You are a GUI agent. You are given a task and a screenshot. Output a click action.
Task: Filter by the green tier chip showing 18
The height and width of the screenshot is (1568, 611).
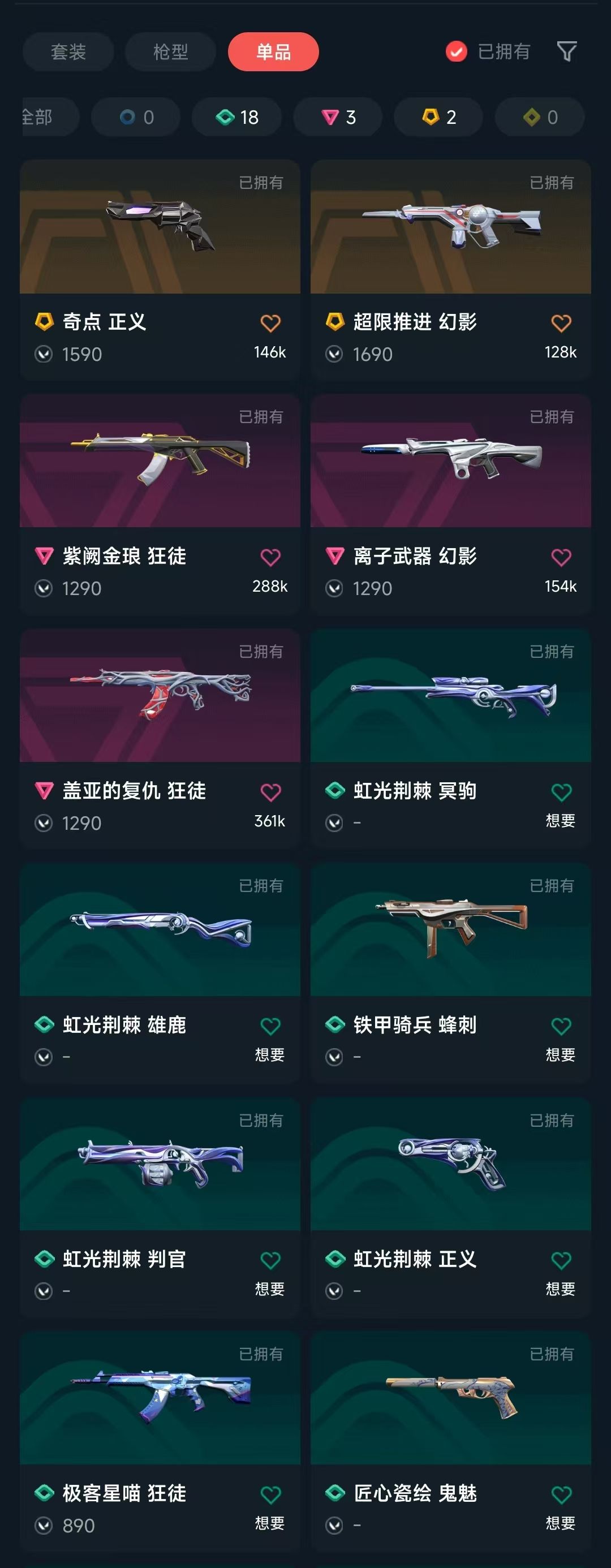tap(236, 117)
